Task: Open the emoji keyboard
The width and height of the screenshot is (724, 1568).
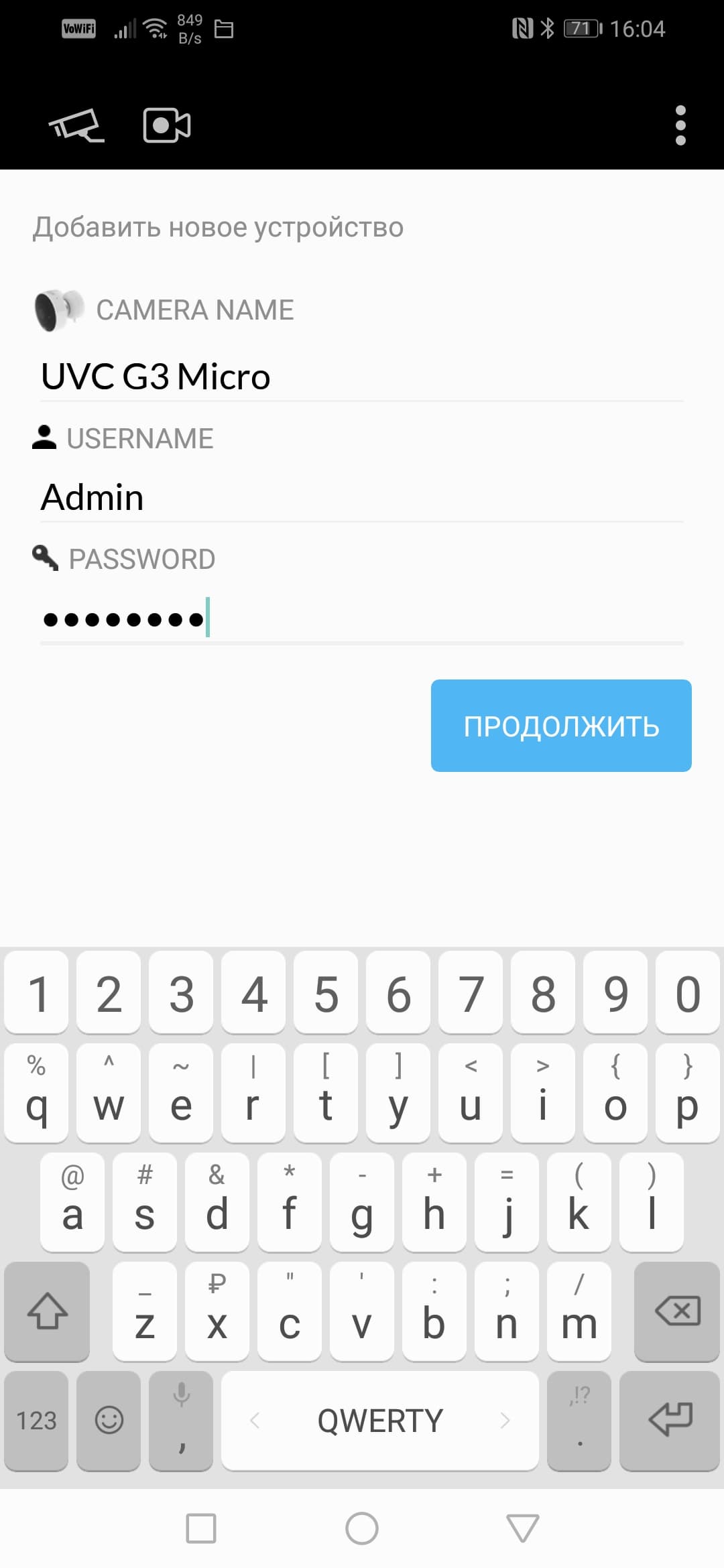Action: pyautogui.click(x=109, y=1420)
